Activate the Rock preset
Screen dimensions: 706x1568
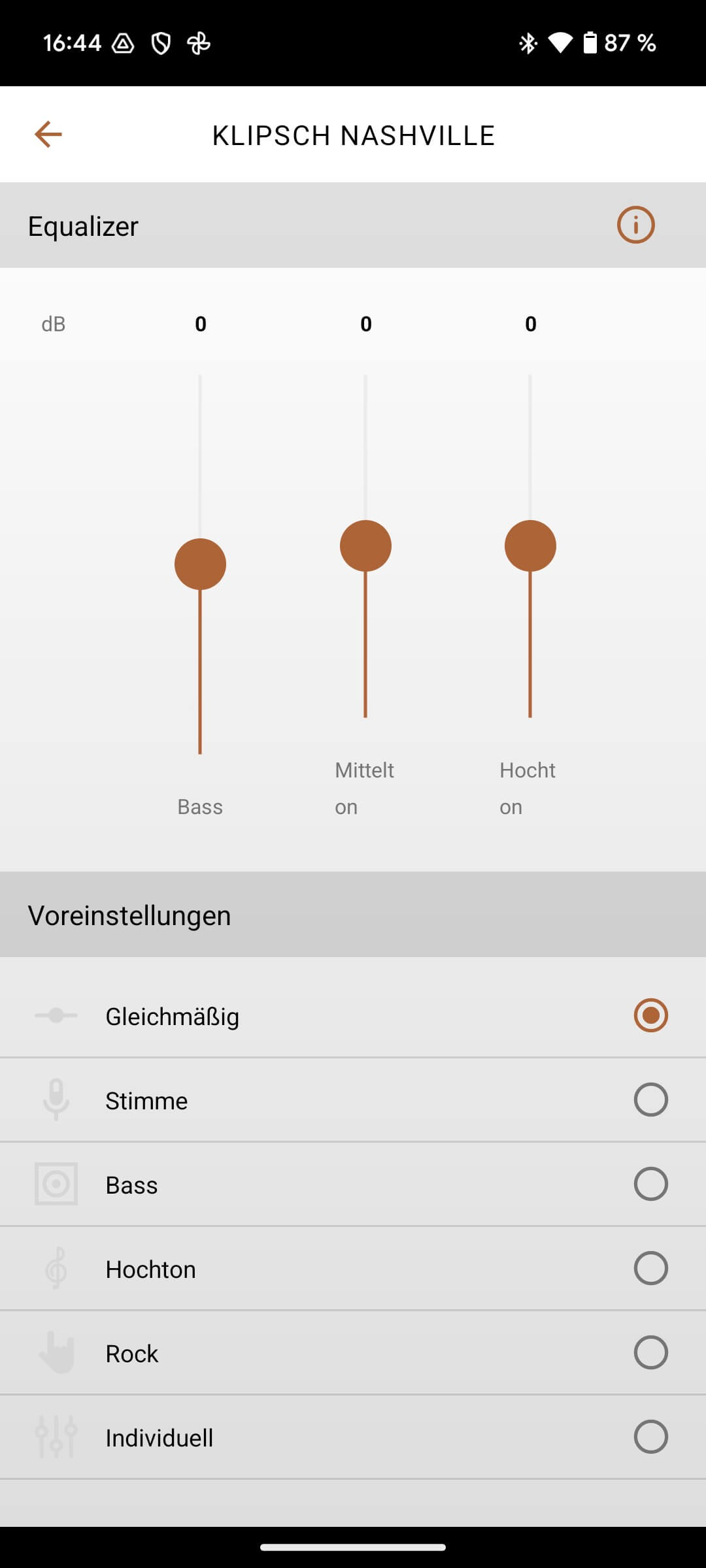pos(650,1352)
